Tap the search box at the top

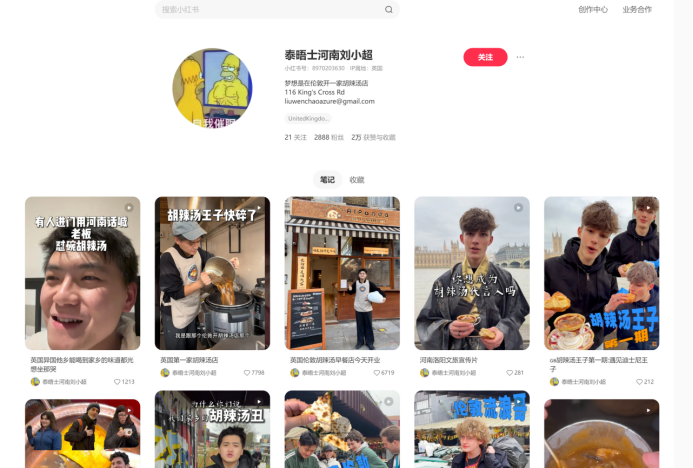pos(270,10)
